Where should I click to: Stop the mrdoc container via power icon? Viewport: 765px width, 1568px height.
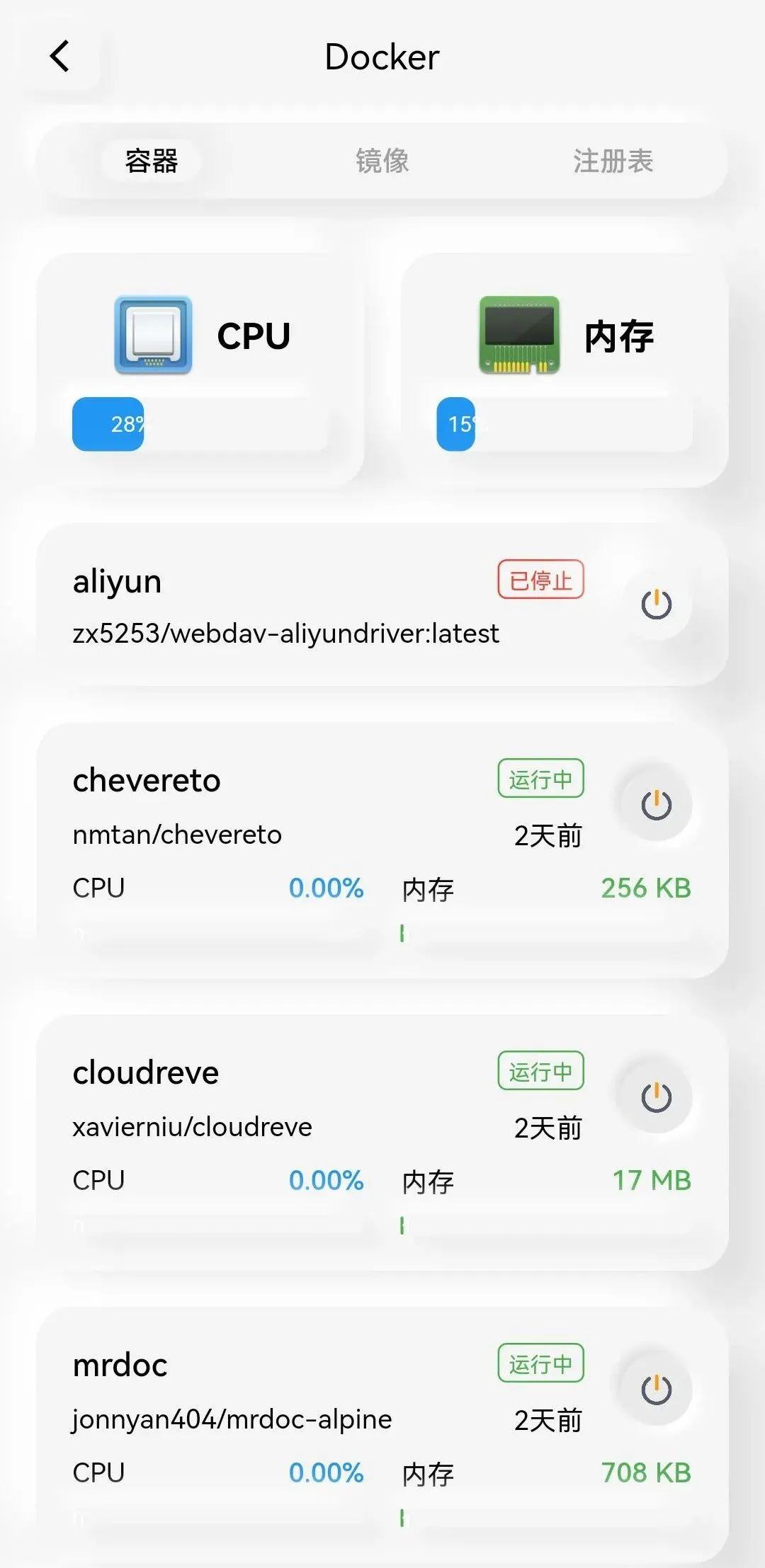tap(656, 1390)
